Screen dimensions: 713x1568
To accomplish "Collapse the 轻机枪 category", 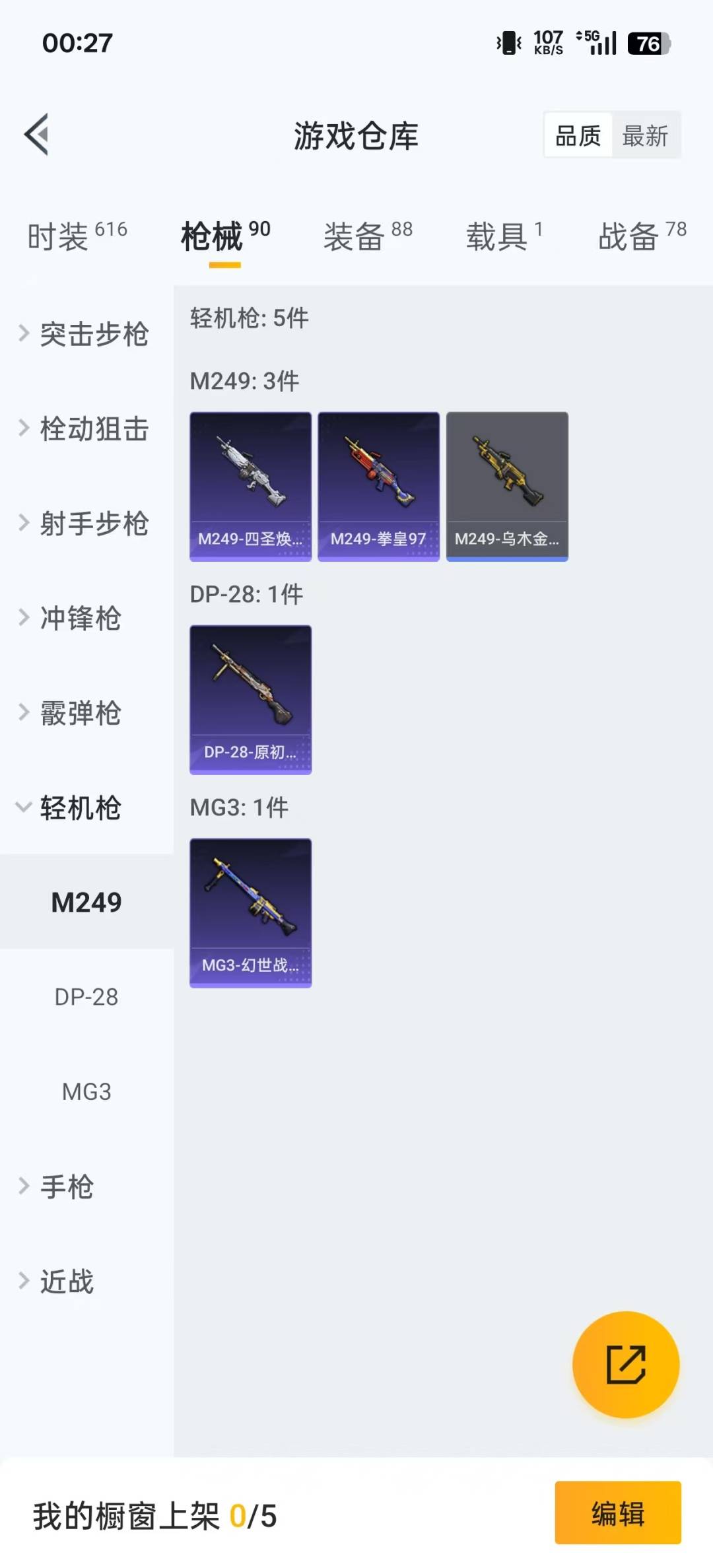I will 79,807.
